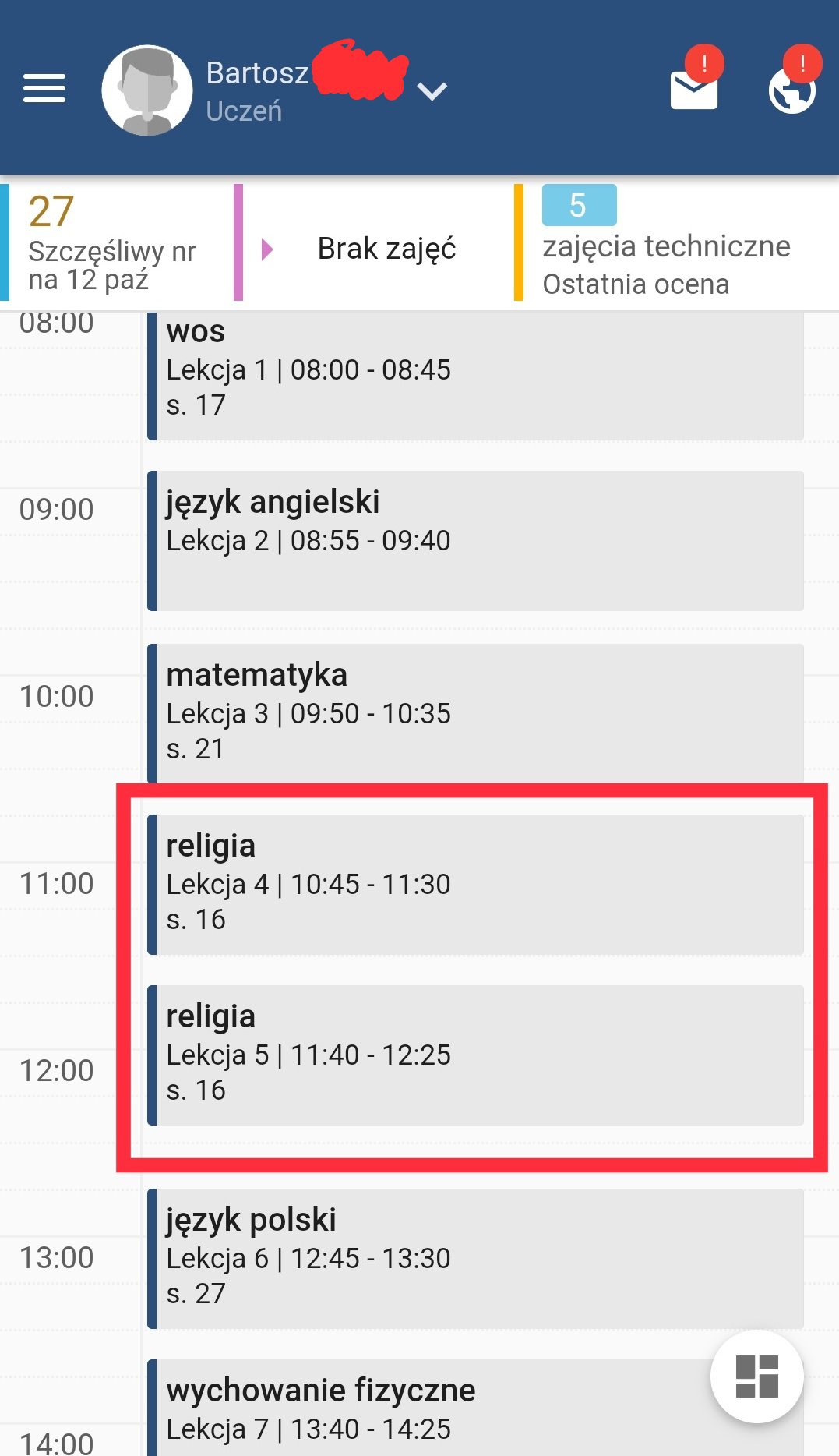This screenshot has height=1456, width=839.
Task: Open the matematyka lesson 3 entry
Action: coord(475,713)
